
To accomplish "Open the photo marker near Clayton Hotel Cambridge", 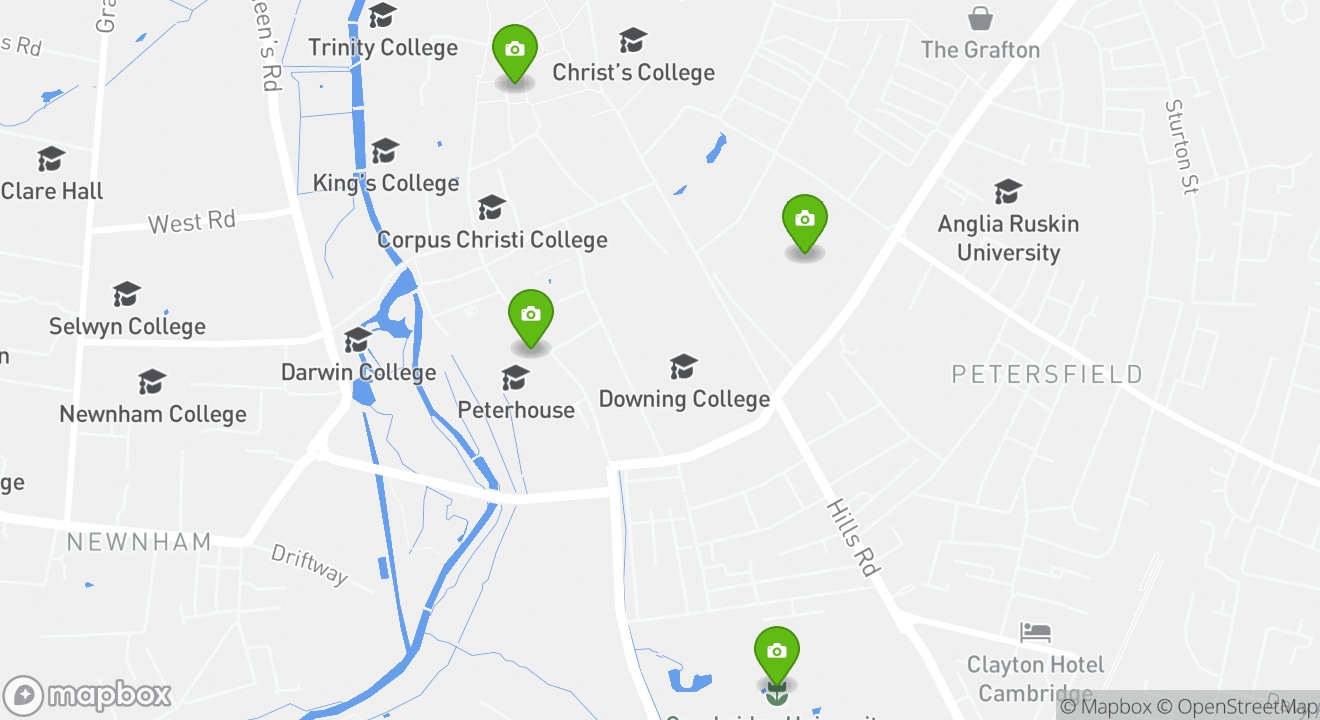I will (x=776, y=653).
